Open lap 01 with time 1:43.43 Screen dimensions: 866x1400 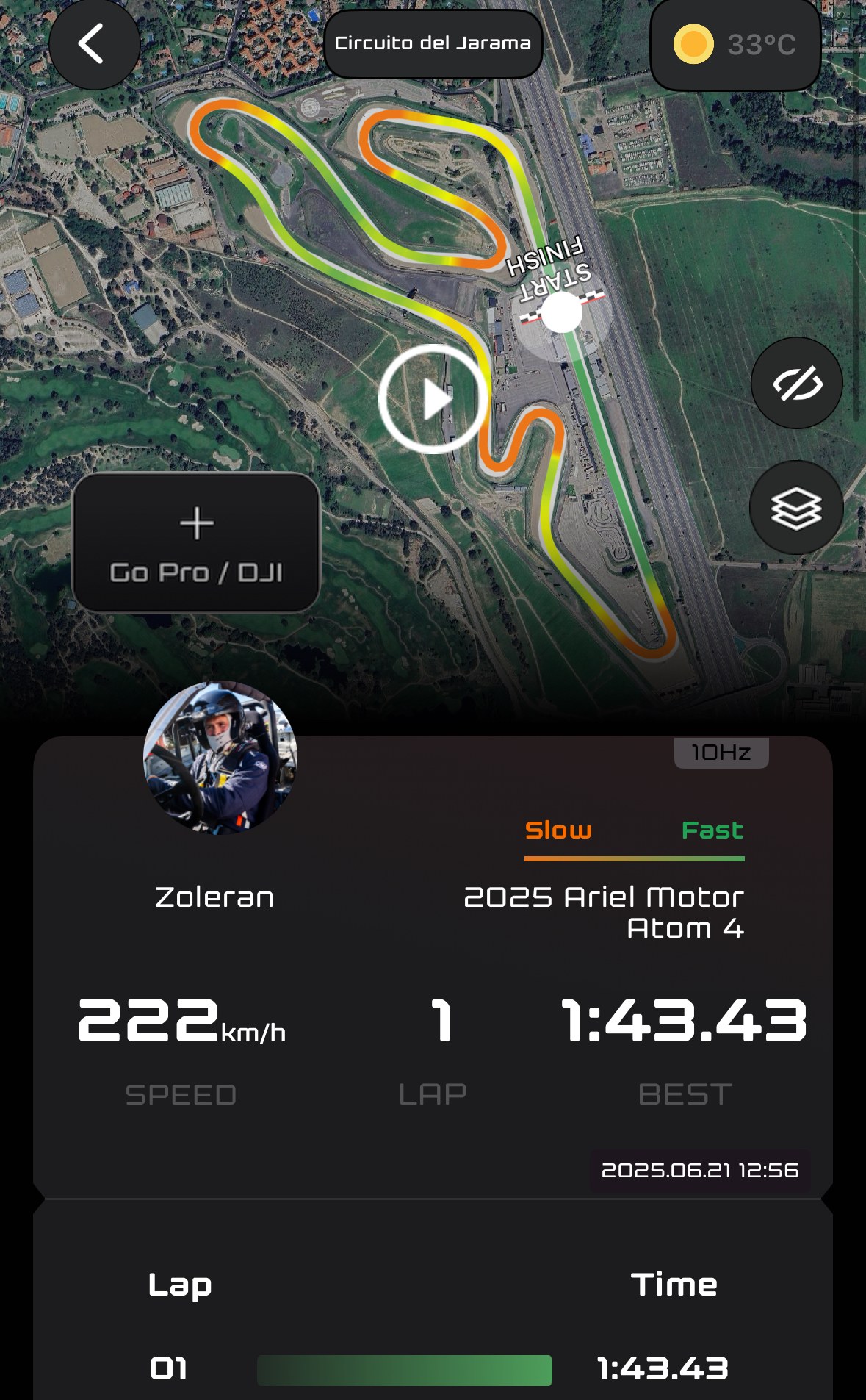point(433,1369)
